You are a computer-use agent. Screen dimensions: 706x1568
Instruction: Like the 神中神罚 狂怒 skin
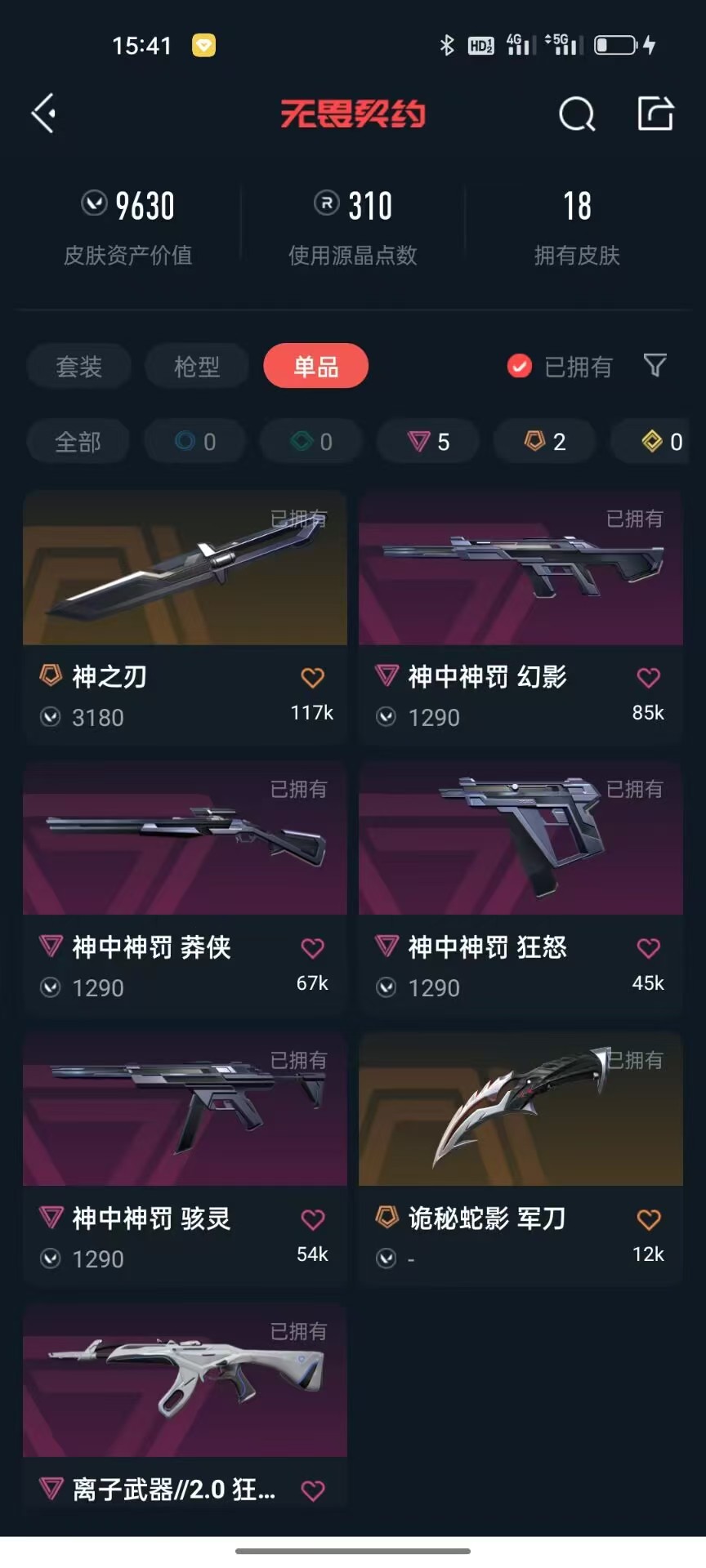click(x=648, y=948)
